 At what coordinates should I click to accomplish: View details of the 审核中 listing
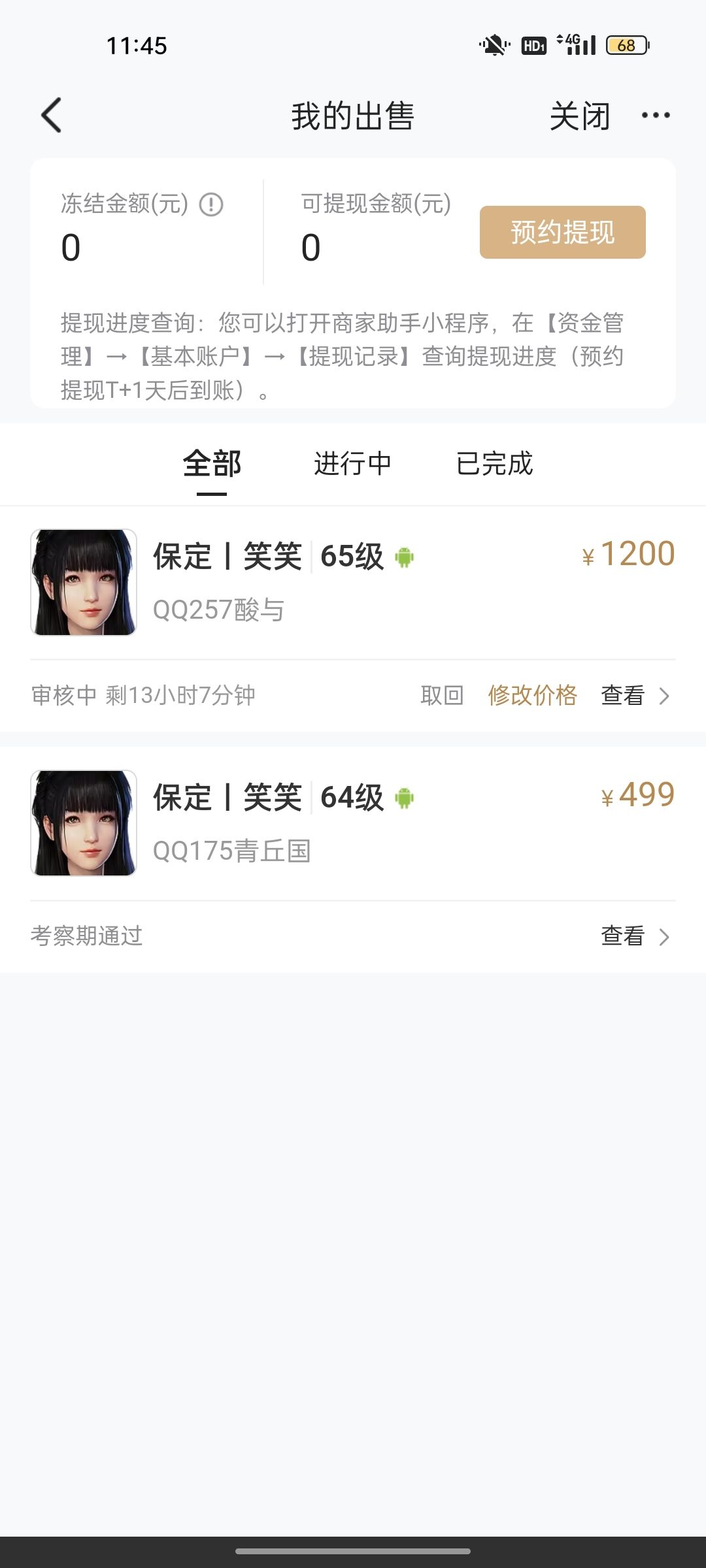point(634,695)
